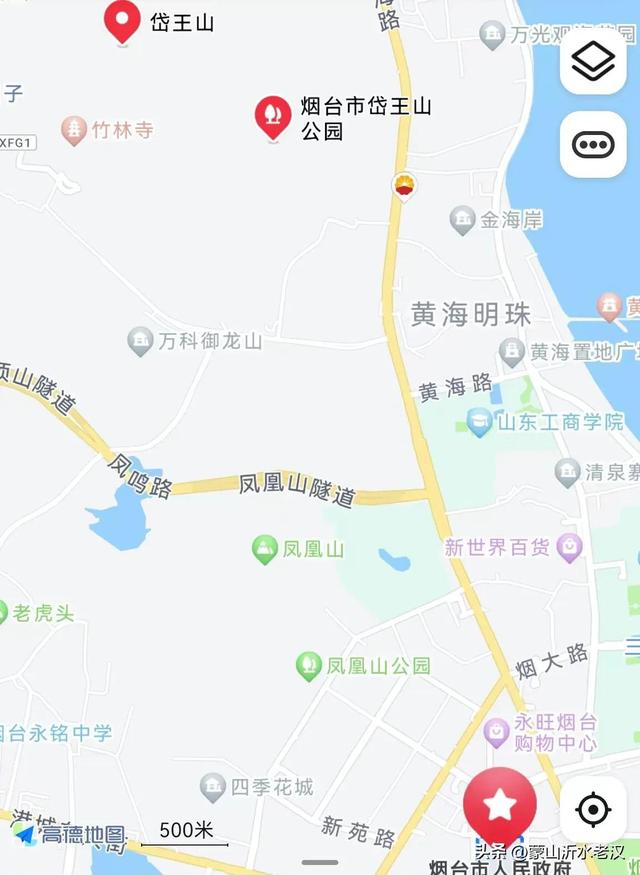
Task: Select the 金海岸 building marker
Action: tap(462, 220)
